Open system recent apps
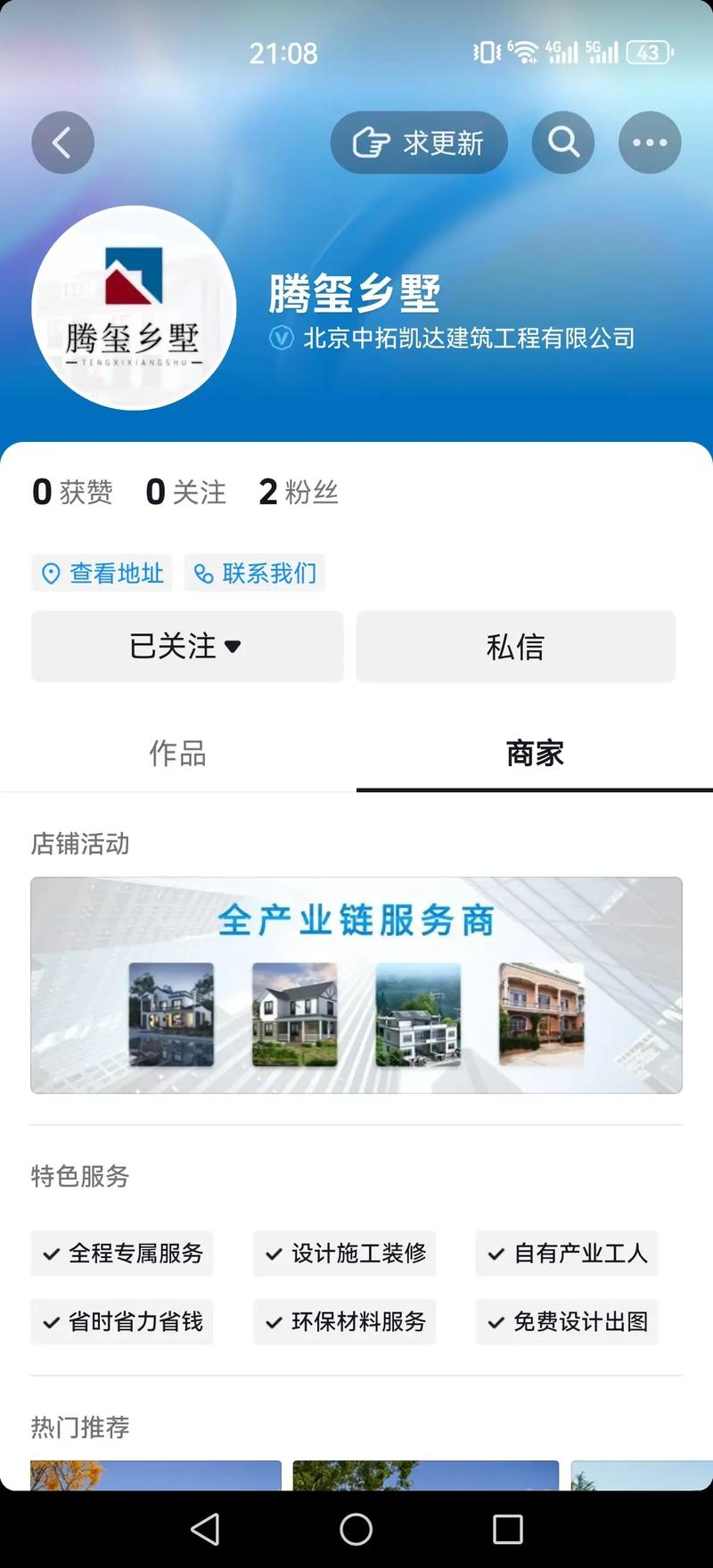The image size is (713, 1568). (x=507, y=1529)
